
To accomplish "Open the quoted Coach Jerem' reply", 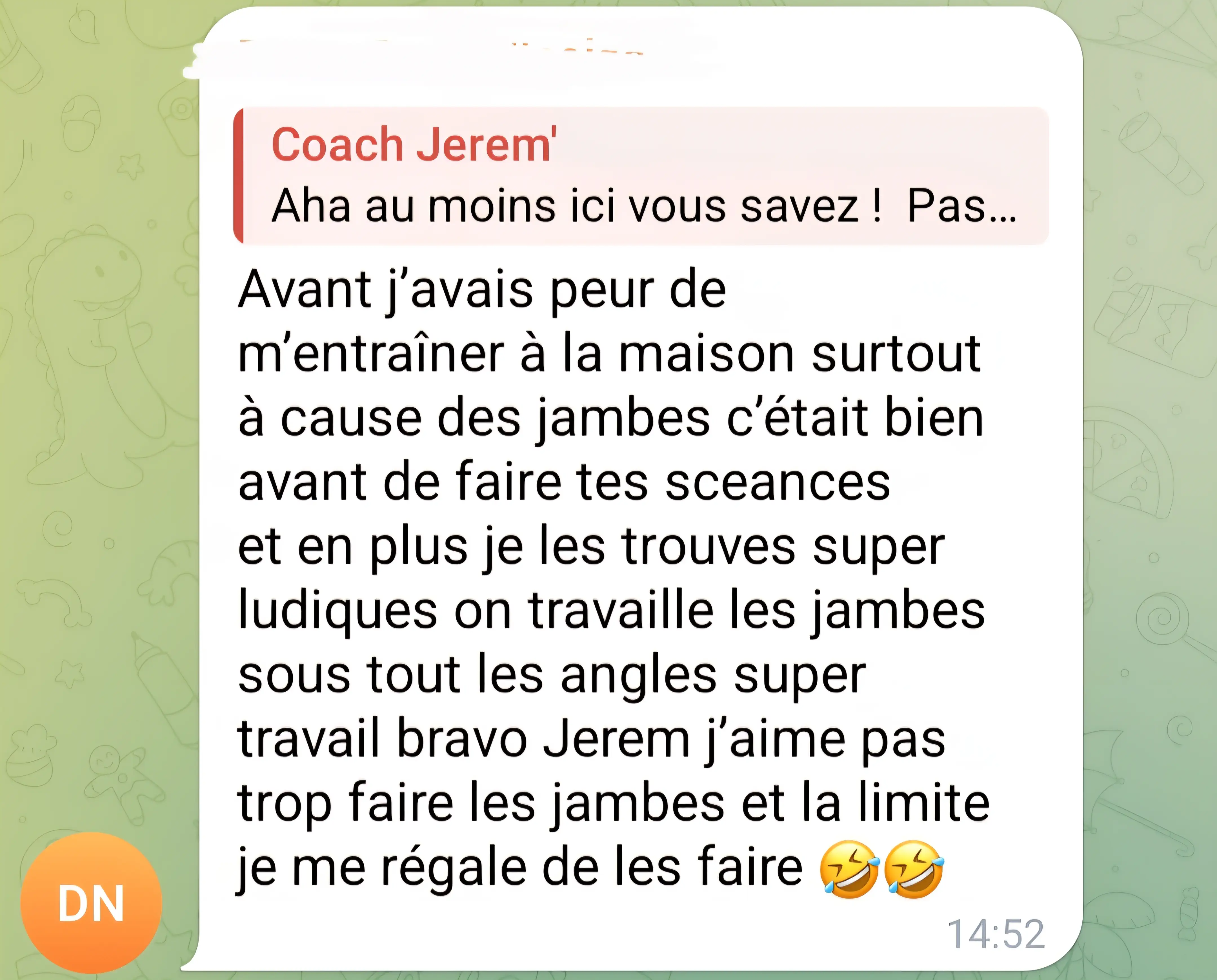I will [641, 175].
